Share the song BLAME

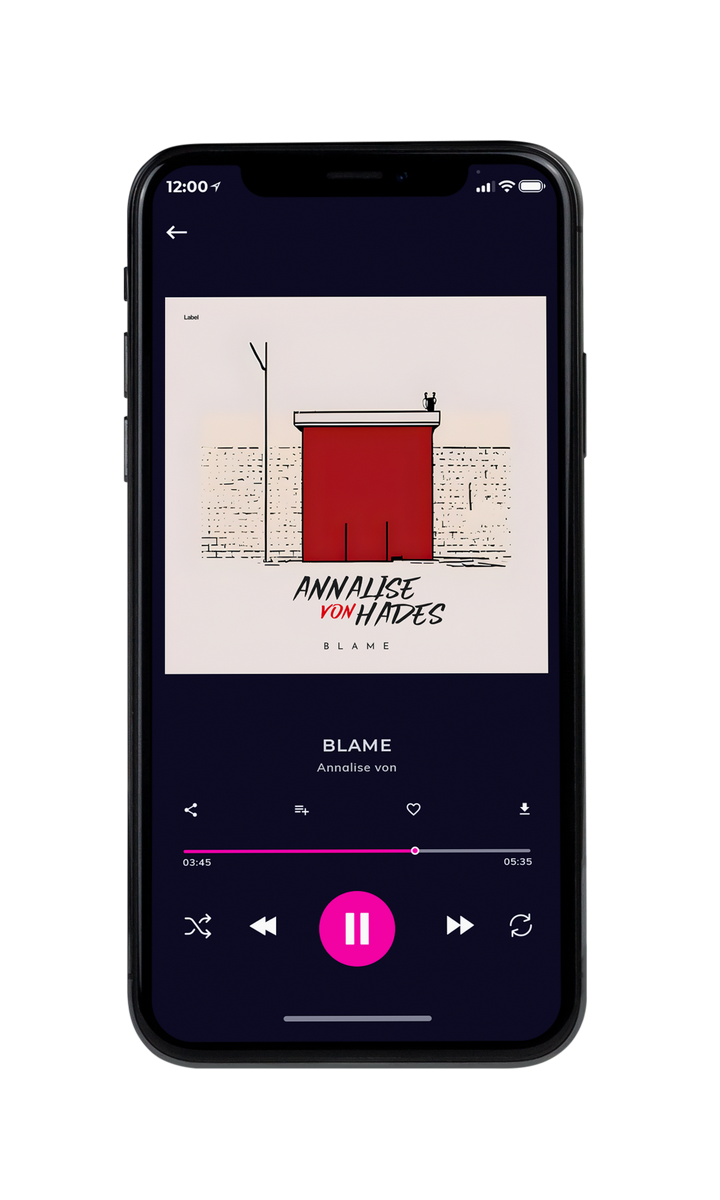(x=191, y=810)
